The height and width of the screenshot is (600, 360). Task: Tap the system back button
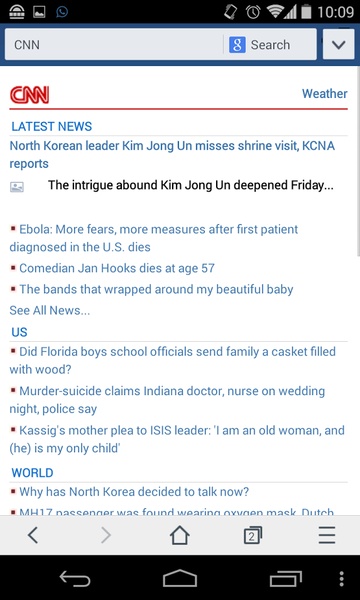tap(75, 578)
